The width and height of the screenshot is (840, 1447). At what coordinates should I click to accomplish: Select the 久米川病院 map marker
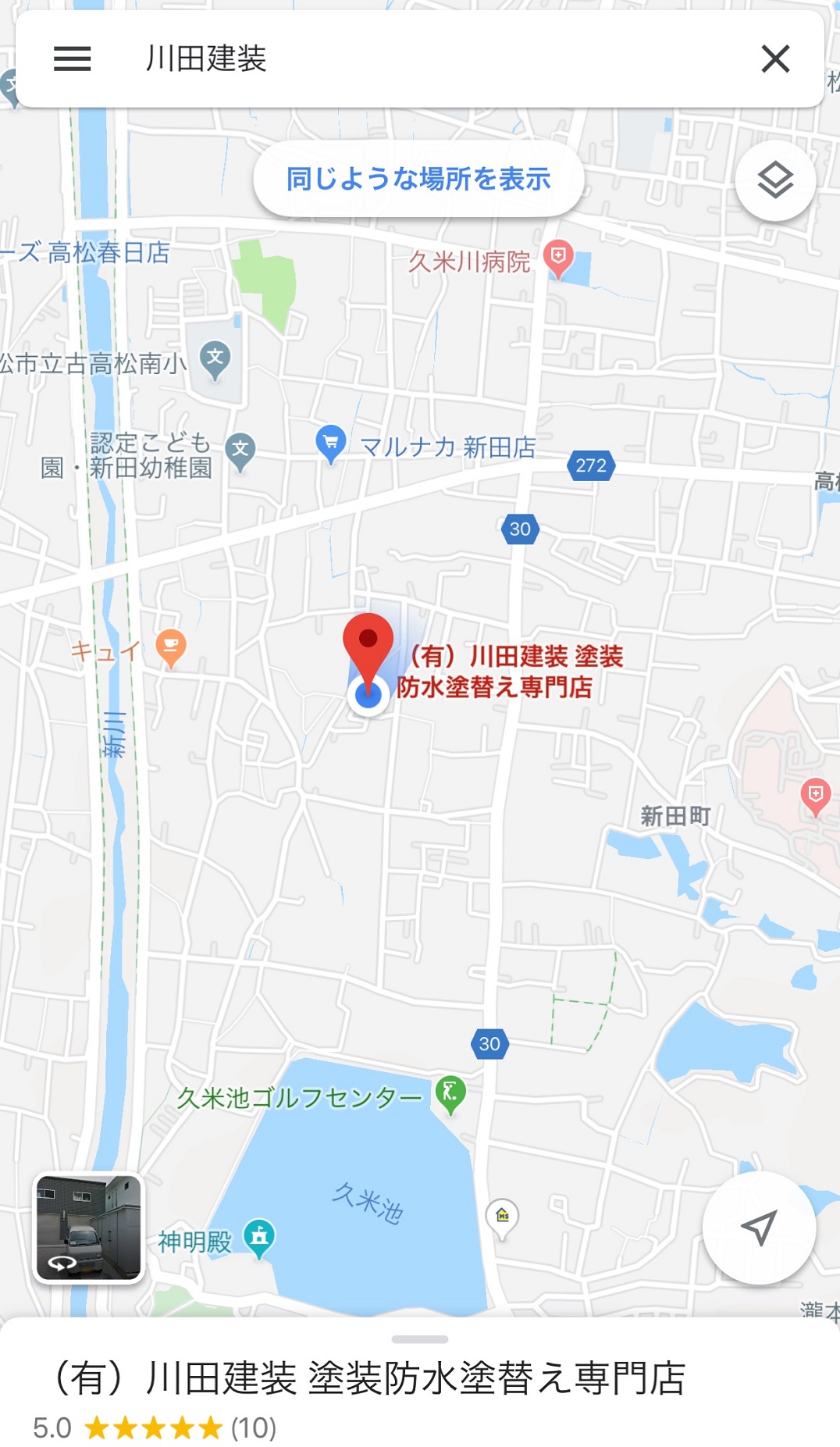pyautogui.click(x=557, y=257)
